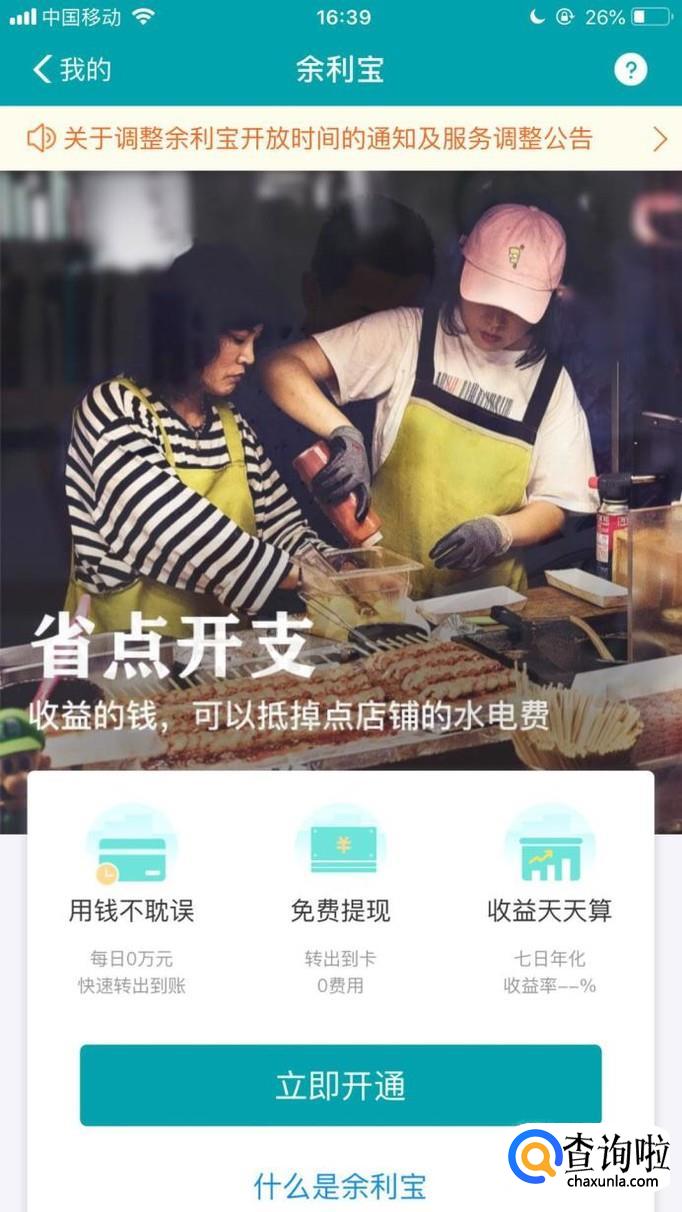Open the 什么是余利宝 link
Viewport: 682px width, 1212px height.
[340, 1186]
